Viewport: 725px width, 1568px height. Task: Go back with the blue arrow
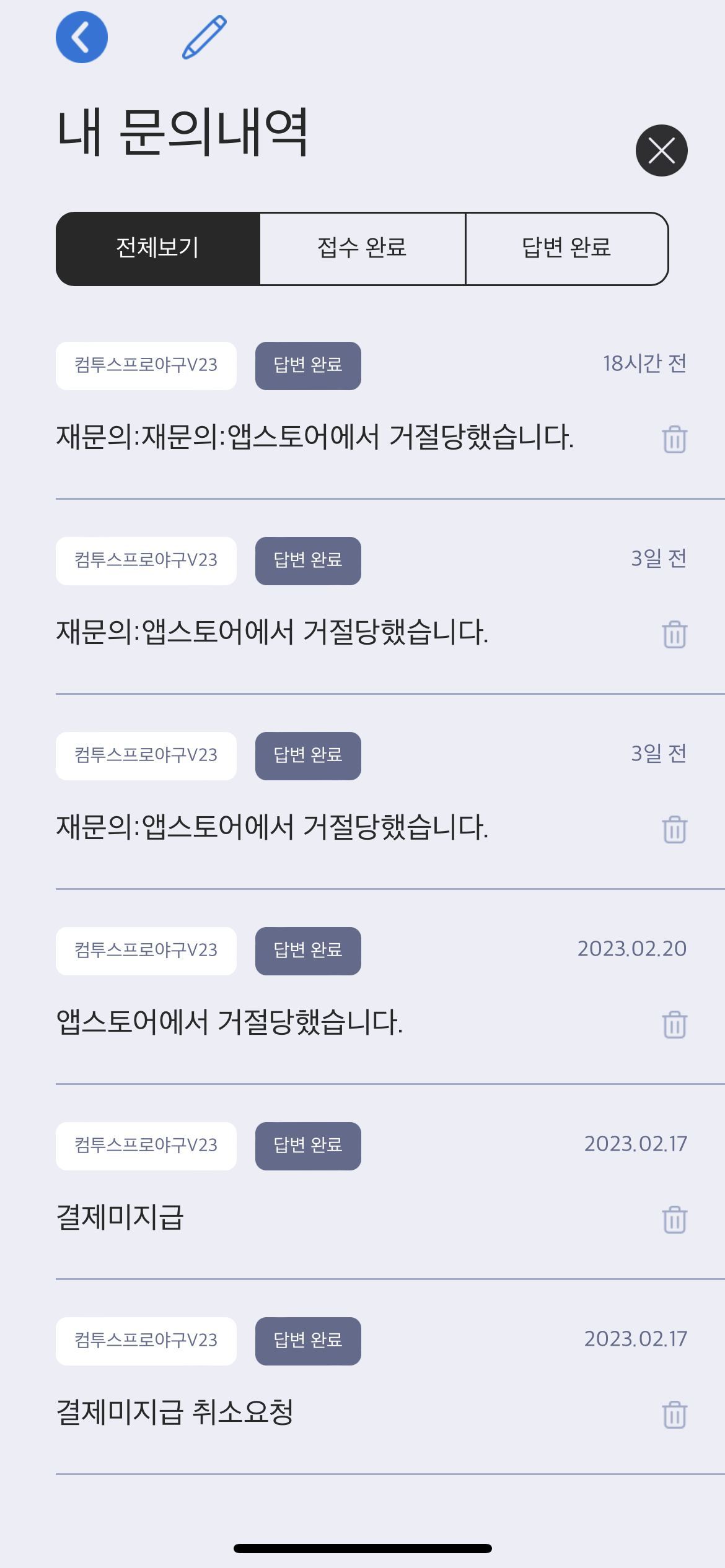pyautogui.click(x=82, y=37)
